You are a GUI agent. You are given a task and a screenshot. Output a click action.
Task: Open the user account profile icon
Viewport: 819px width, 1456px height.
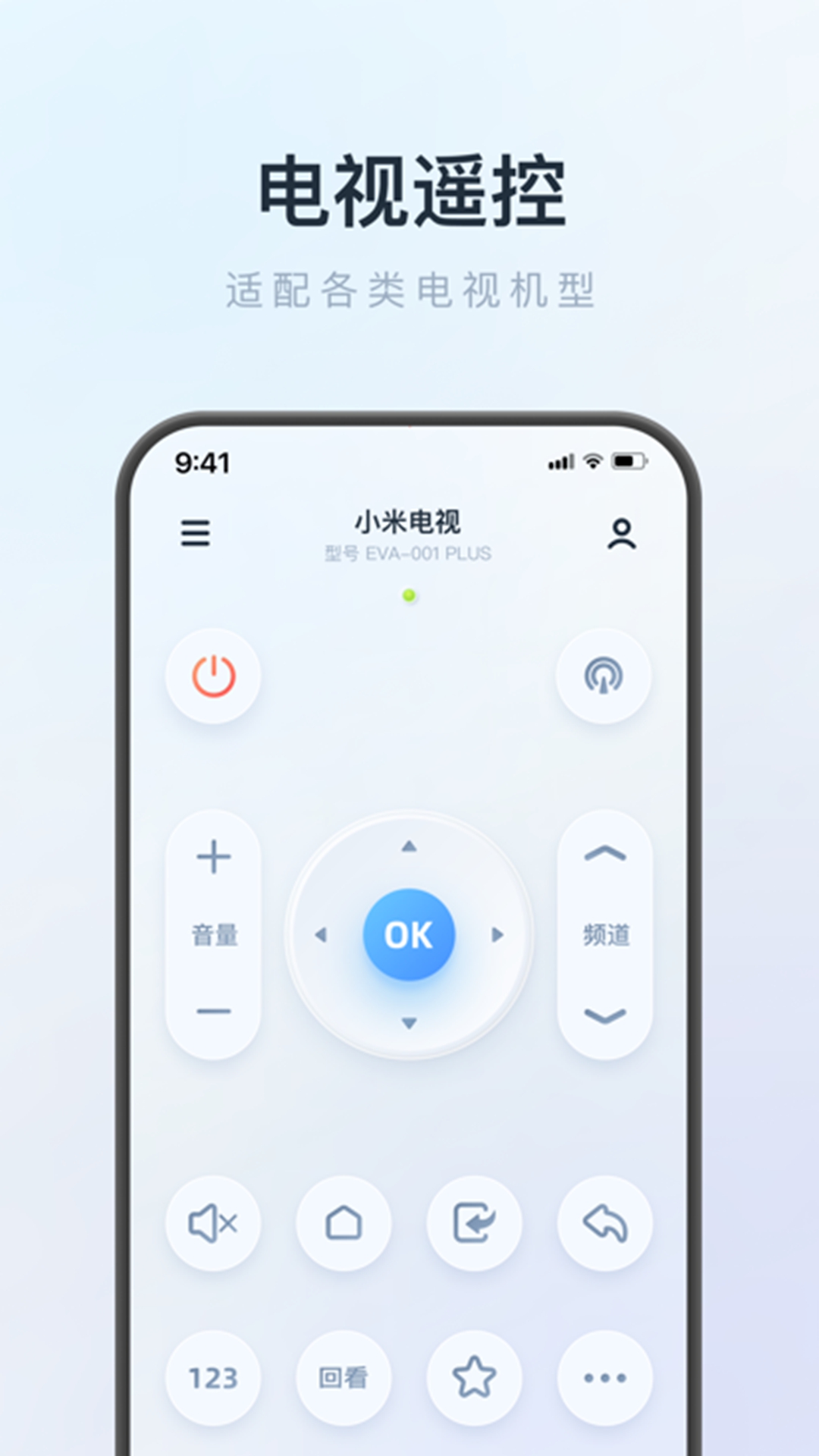click(622, 535)
